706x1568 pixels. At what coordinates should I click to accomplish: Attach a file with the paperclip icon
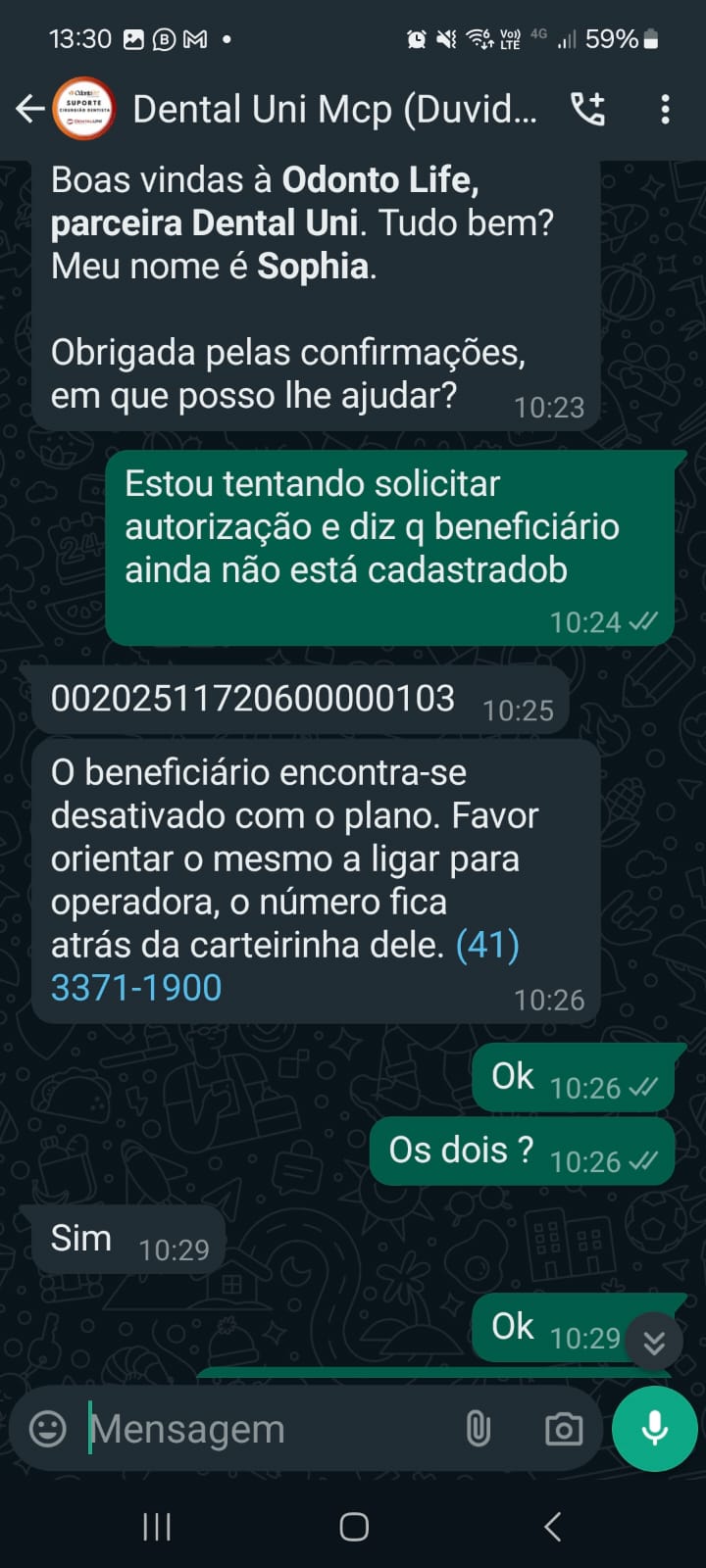point(479,1429)
